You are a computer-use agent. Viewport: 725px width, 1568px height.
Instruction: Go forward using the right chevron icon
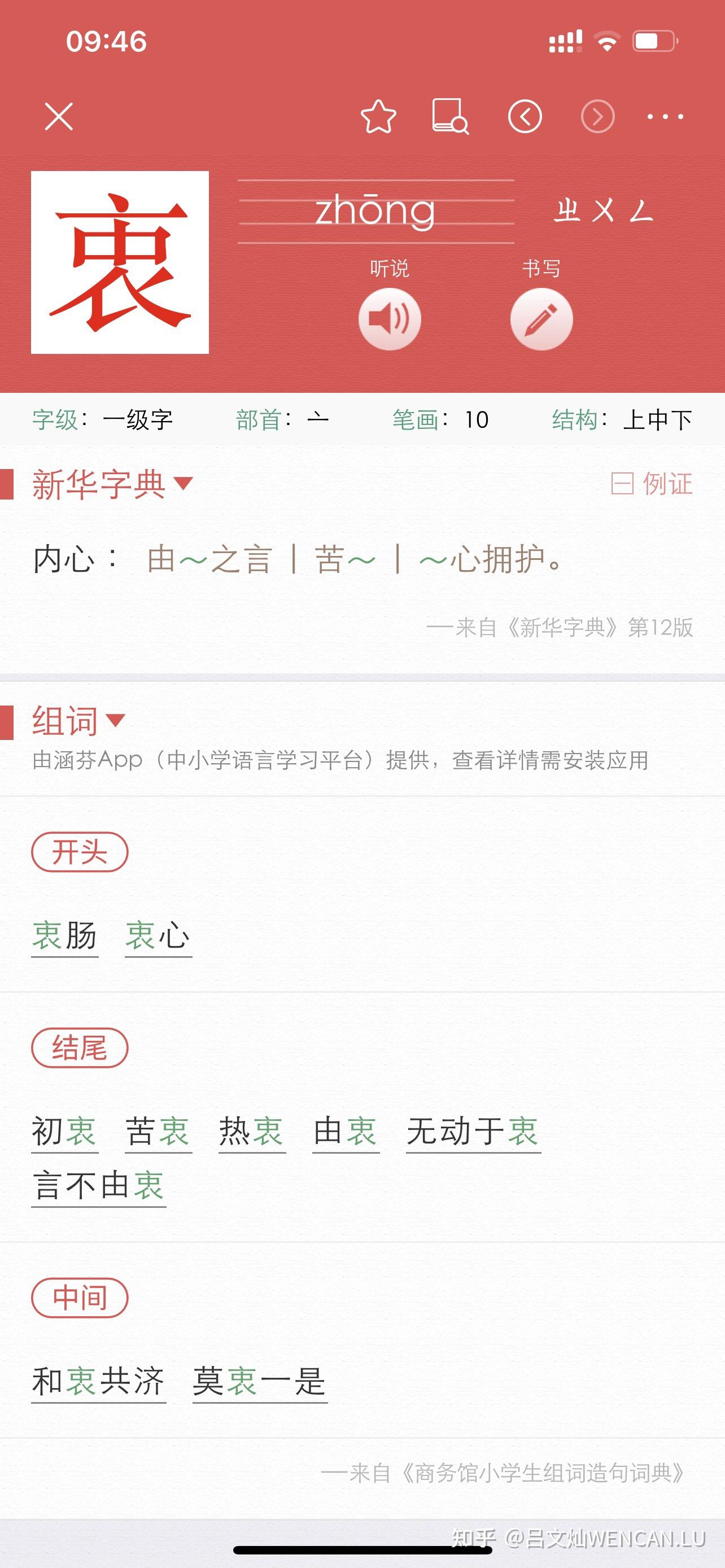point(599,117)
